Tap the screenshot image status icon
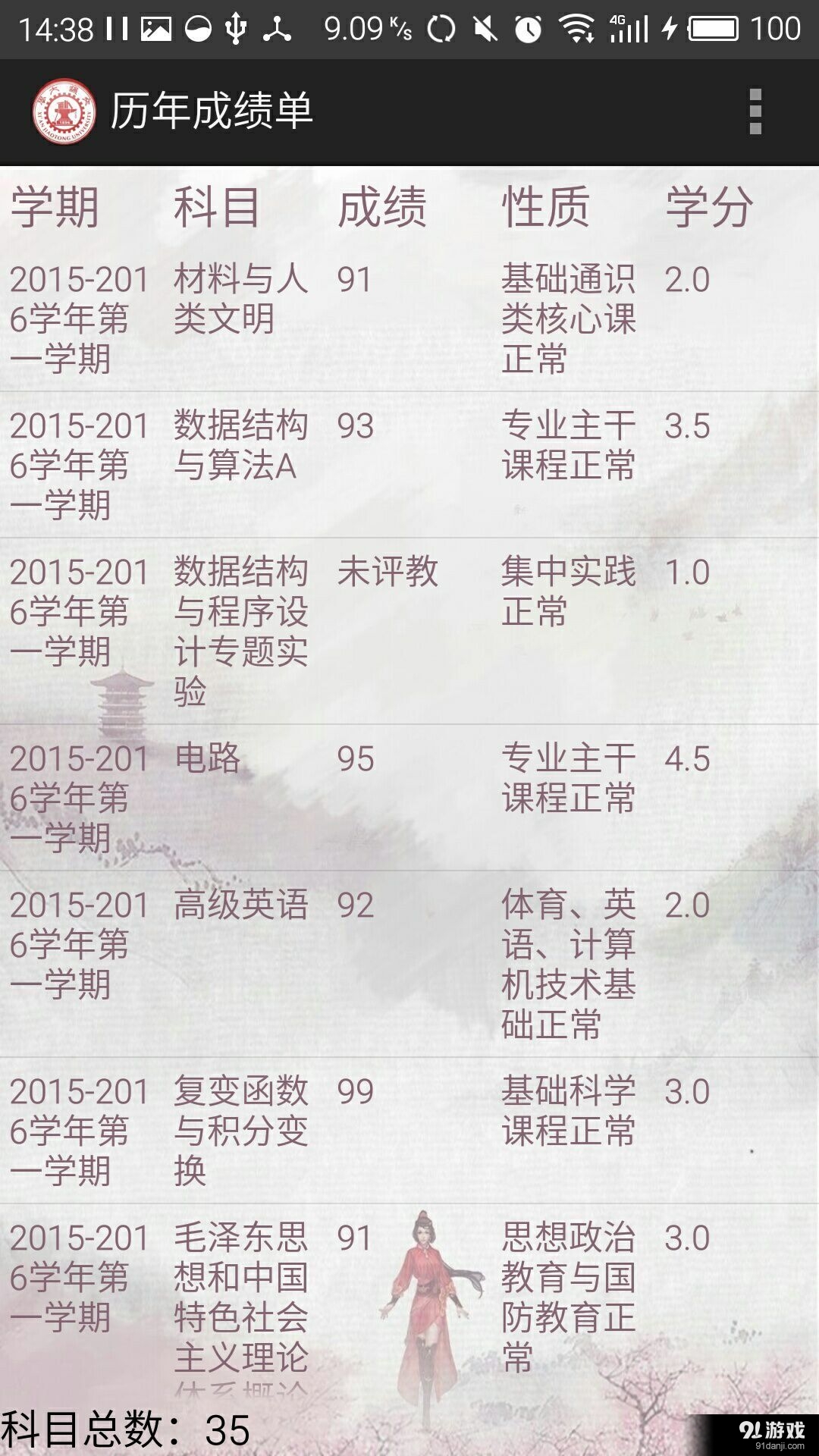The height and width of the screenshot is (1456, 819). click(155, 29)
